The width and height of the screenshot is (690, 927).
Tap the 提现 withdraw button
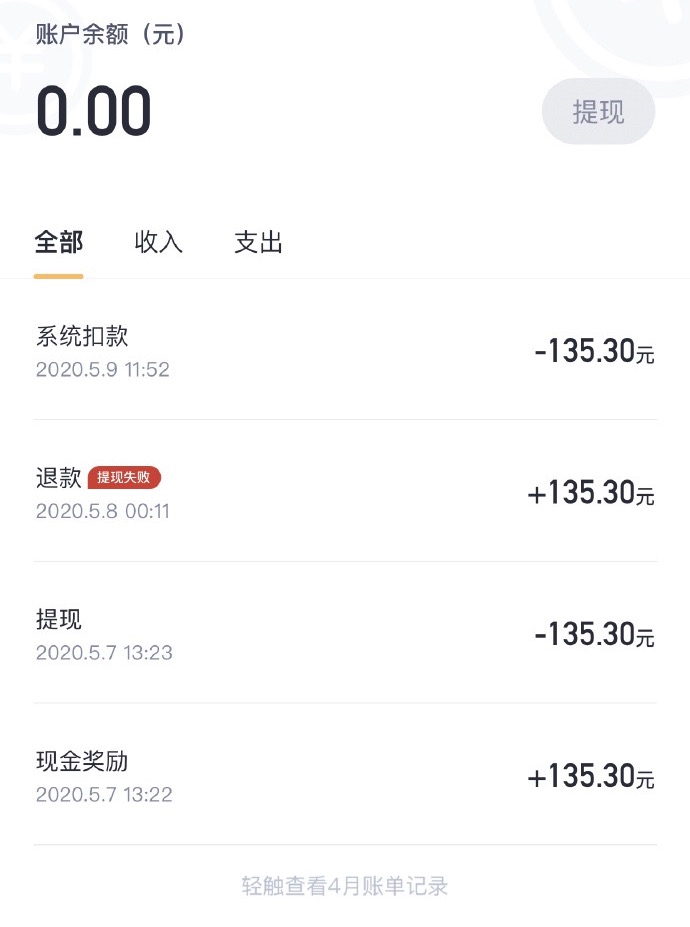click(x=598, y=112)
